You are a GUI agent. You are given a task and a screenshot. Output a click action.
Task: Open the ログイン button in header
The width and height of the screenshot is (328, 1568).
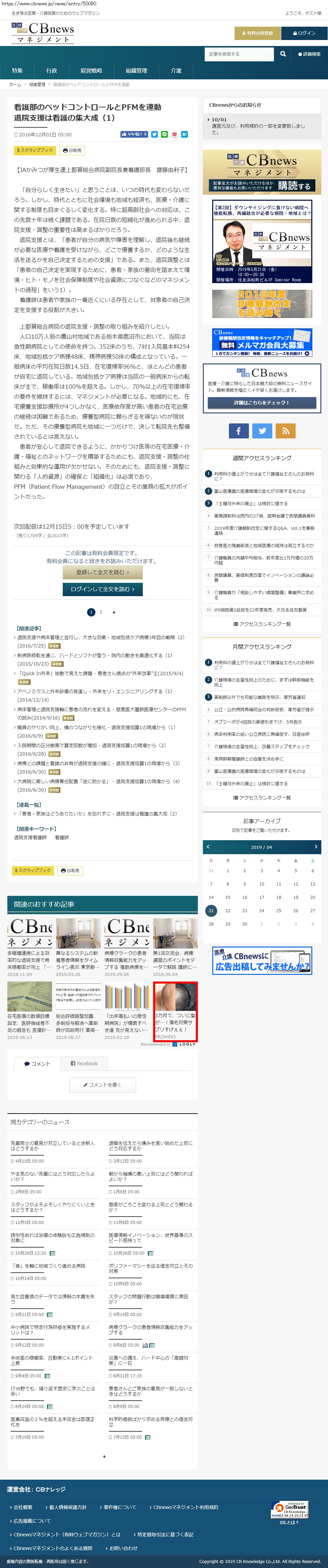[x=304, y=33]
